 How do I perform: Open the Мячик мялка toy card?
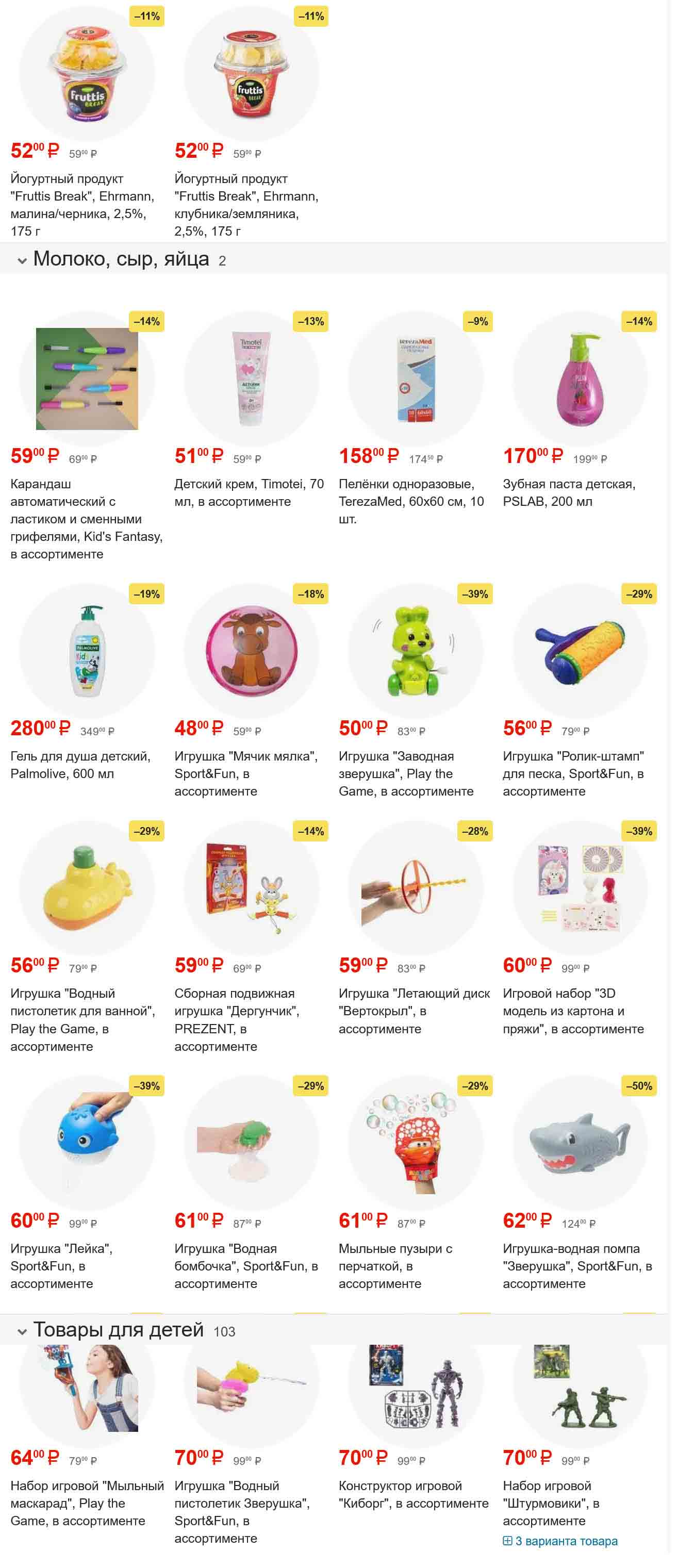coord(250,651)
